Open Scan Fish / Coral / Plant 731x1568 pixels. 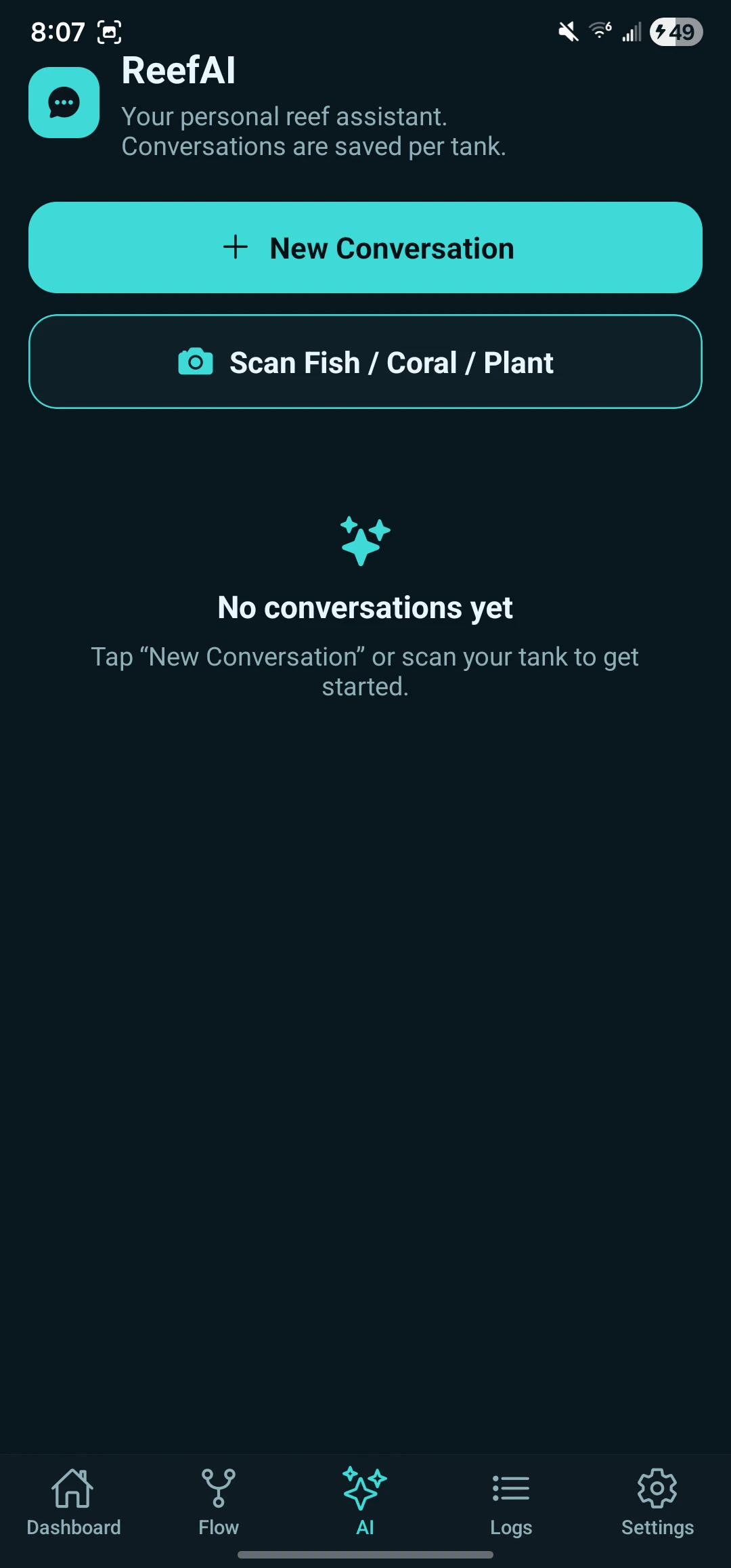[x=365, y=362]
